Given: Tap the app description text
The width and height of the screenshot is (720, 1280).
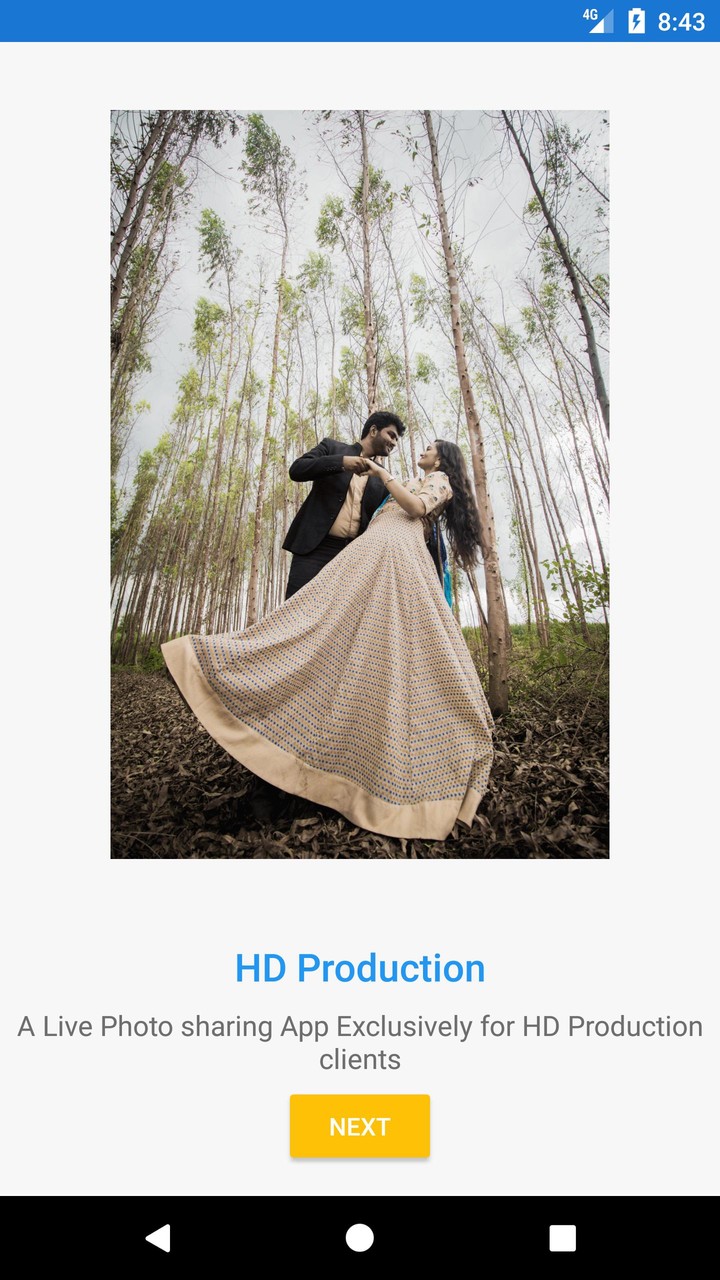Looking at the screenshot, I should 360,1042.
